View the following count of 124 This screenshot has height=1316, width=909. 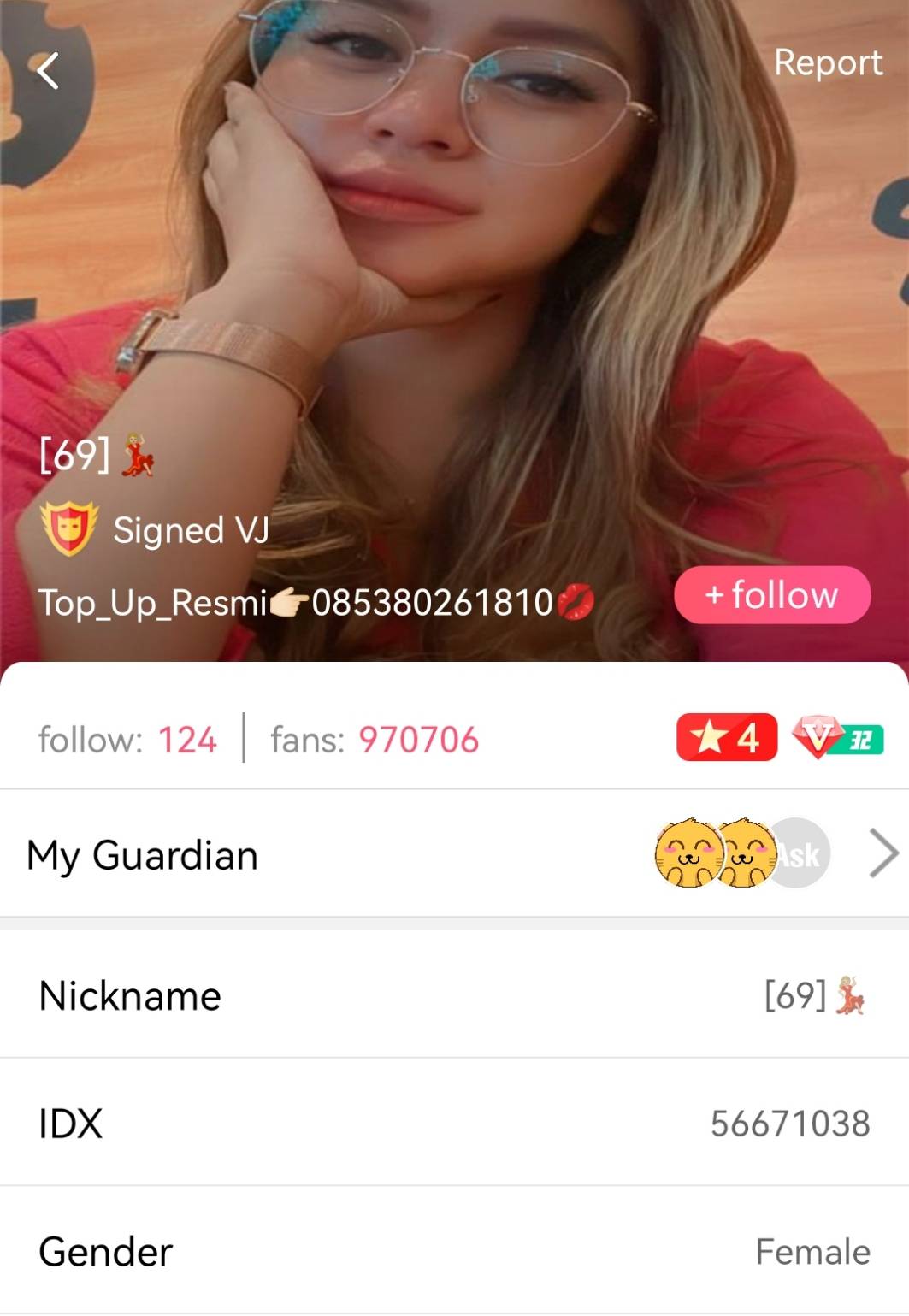coord(128,740)
